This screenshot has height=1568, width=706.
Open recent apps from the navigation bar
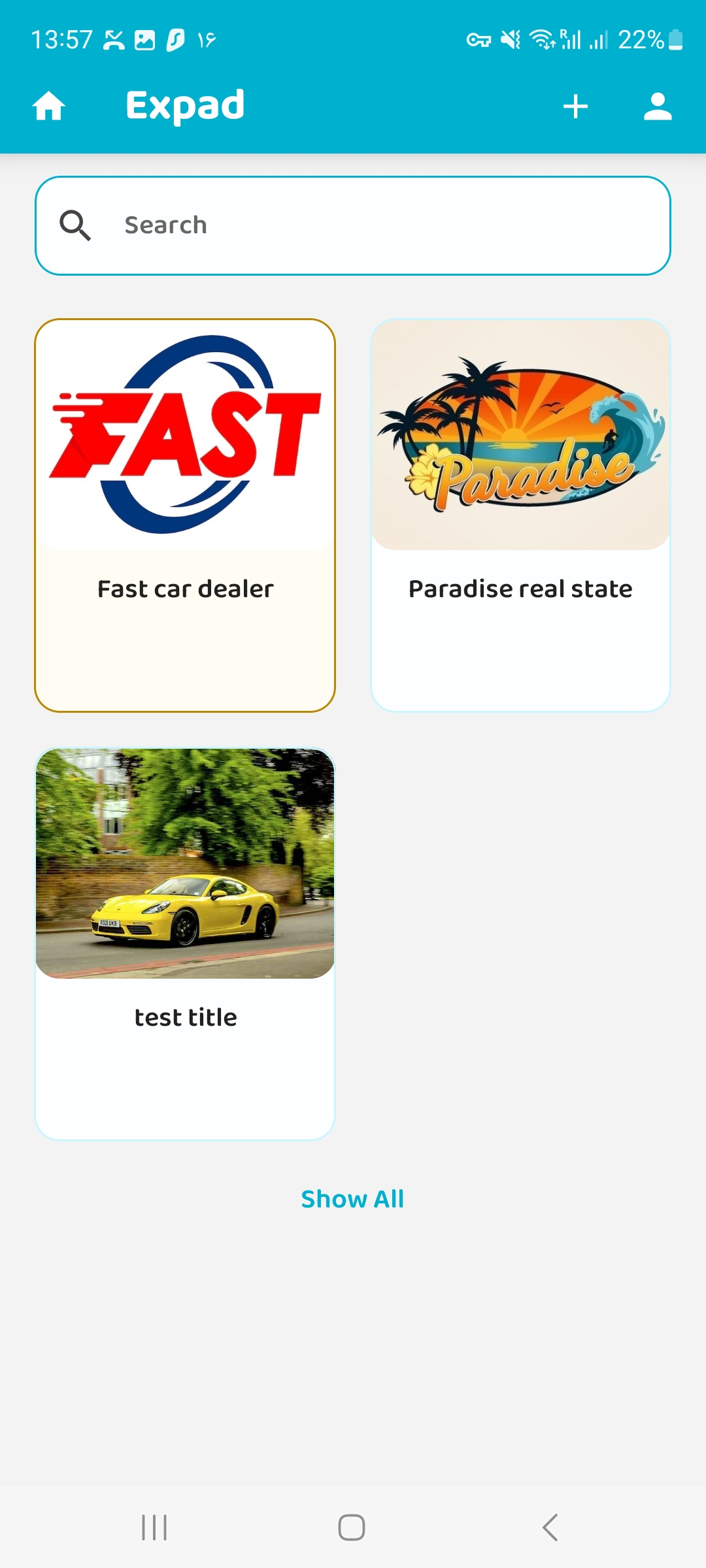[154, 1527]
